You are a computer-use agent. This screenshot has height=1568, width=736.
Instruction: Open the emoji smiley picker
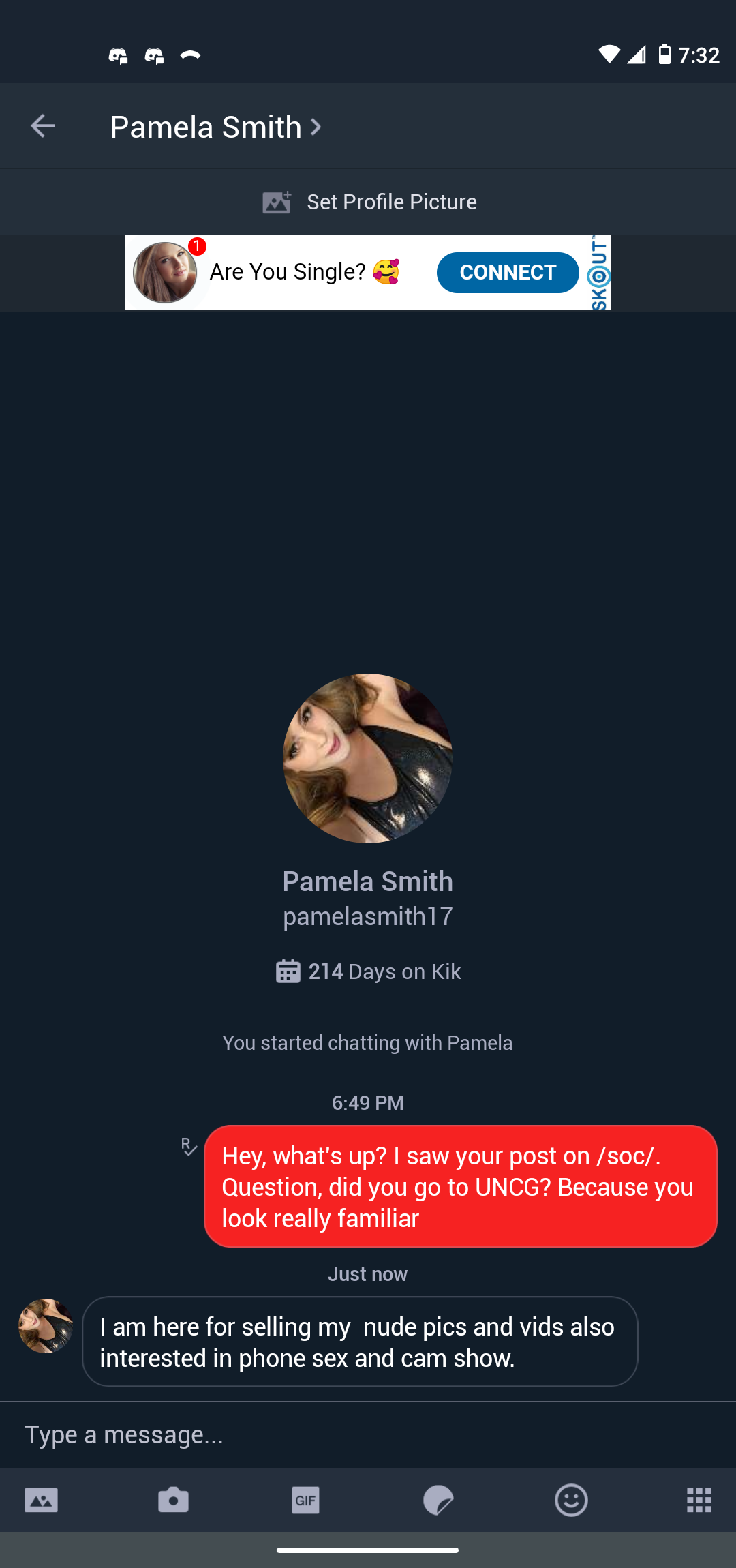click(x=571, y=1501)
